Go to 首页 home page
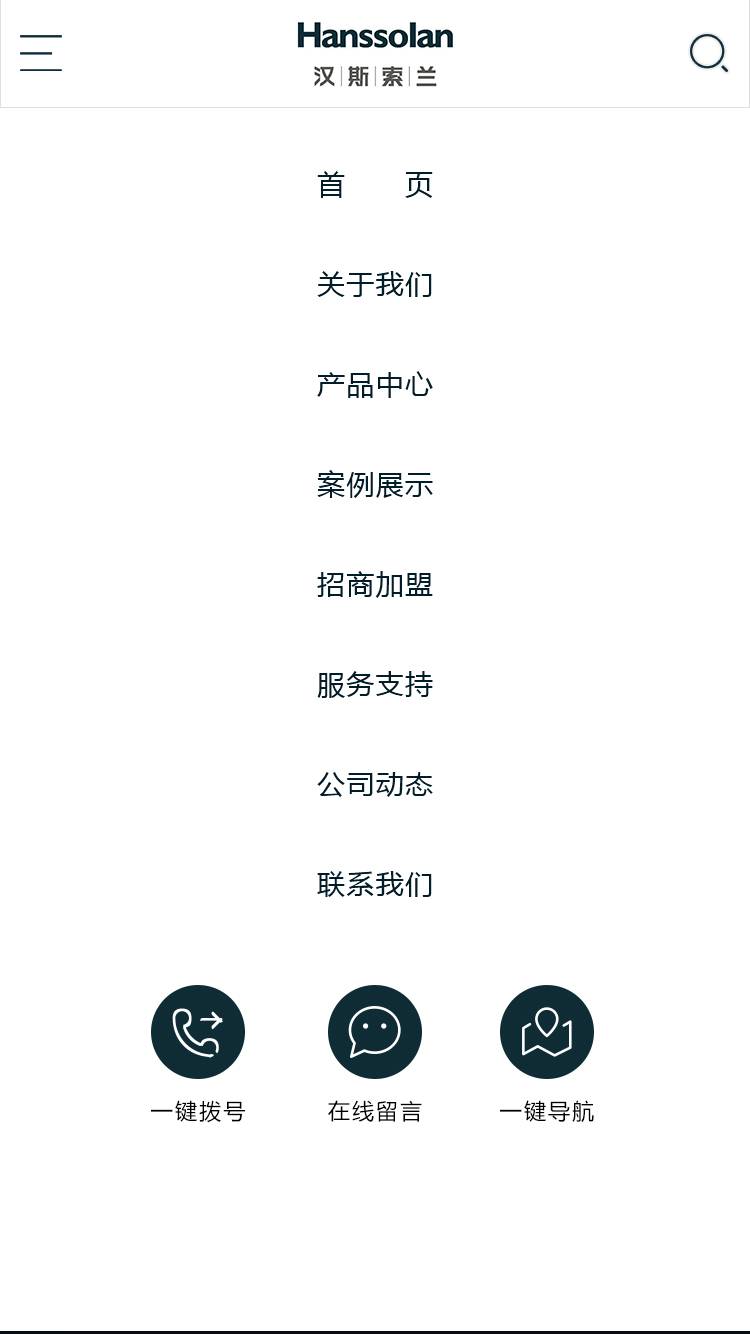This screenshot has width=750, height=1334. coord(375,185)
